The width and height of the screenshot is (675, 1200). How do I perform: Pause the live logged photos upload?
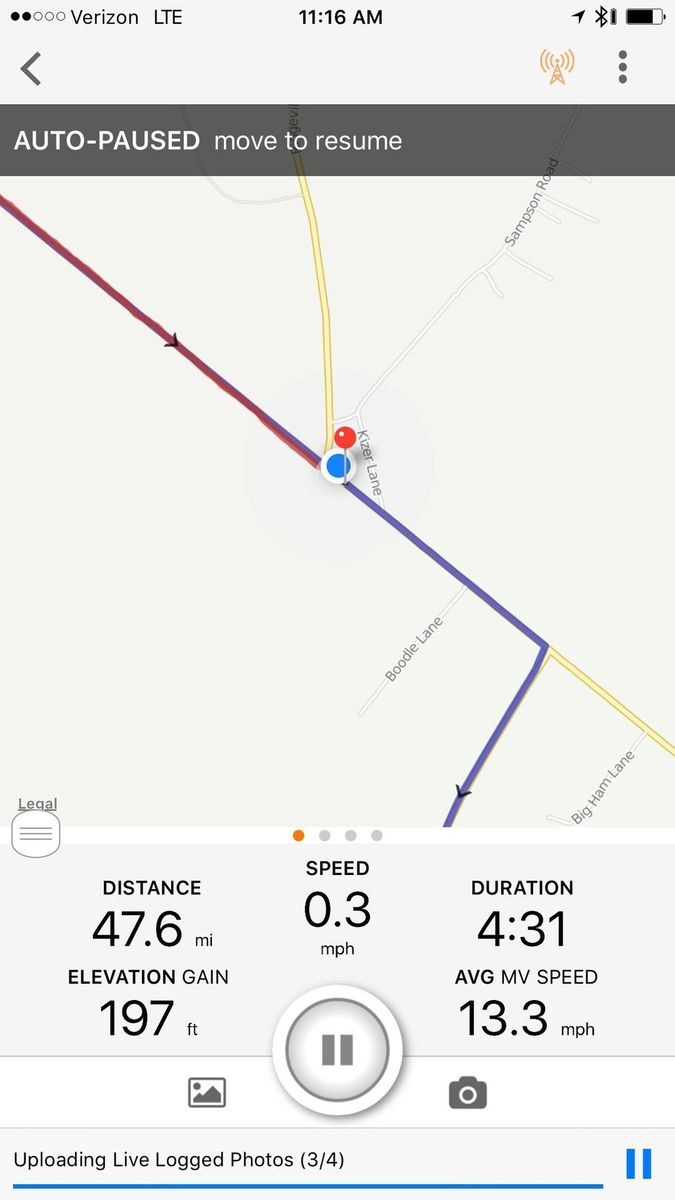click(638, 1163)
